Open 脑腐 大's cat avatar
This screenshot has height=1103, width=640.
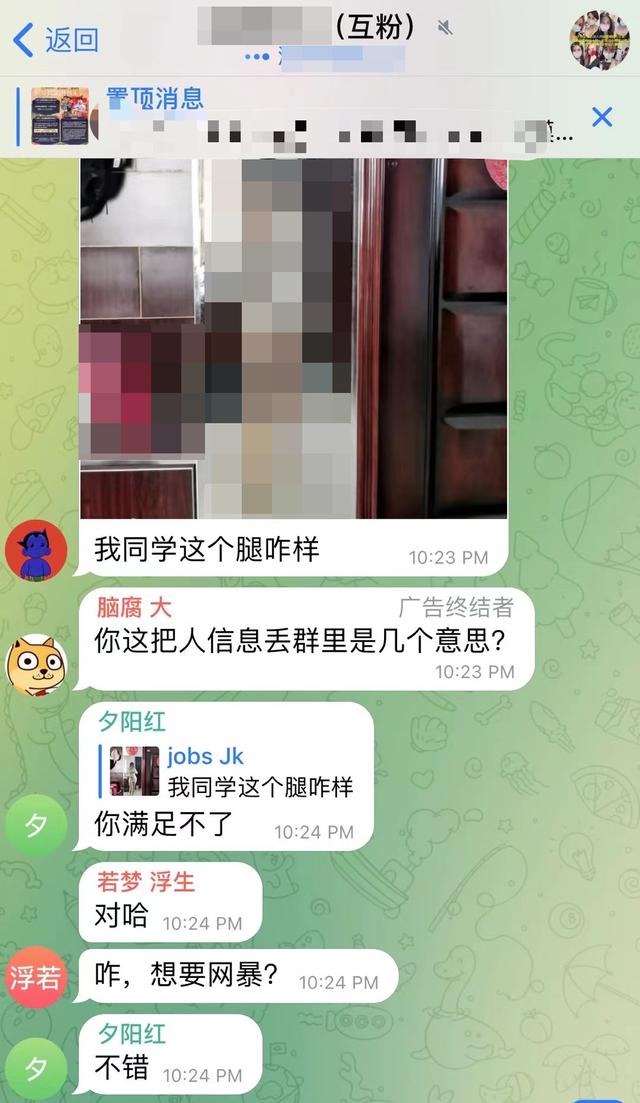click(x=36, y=664)
